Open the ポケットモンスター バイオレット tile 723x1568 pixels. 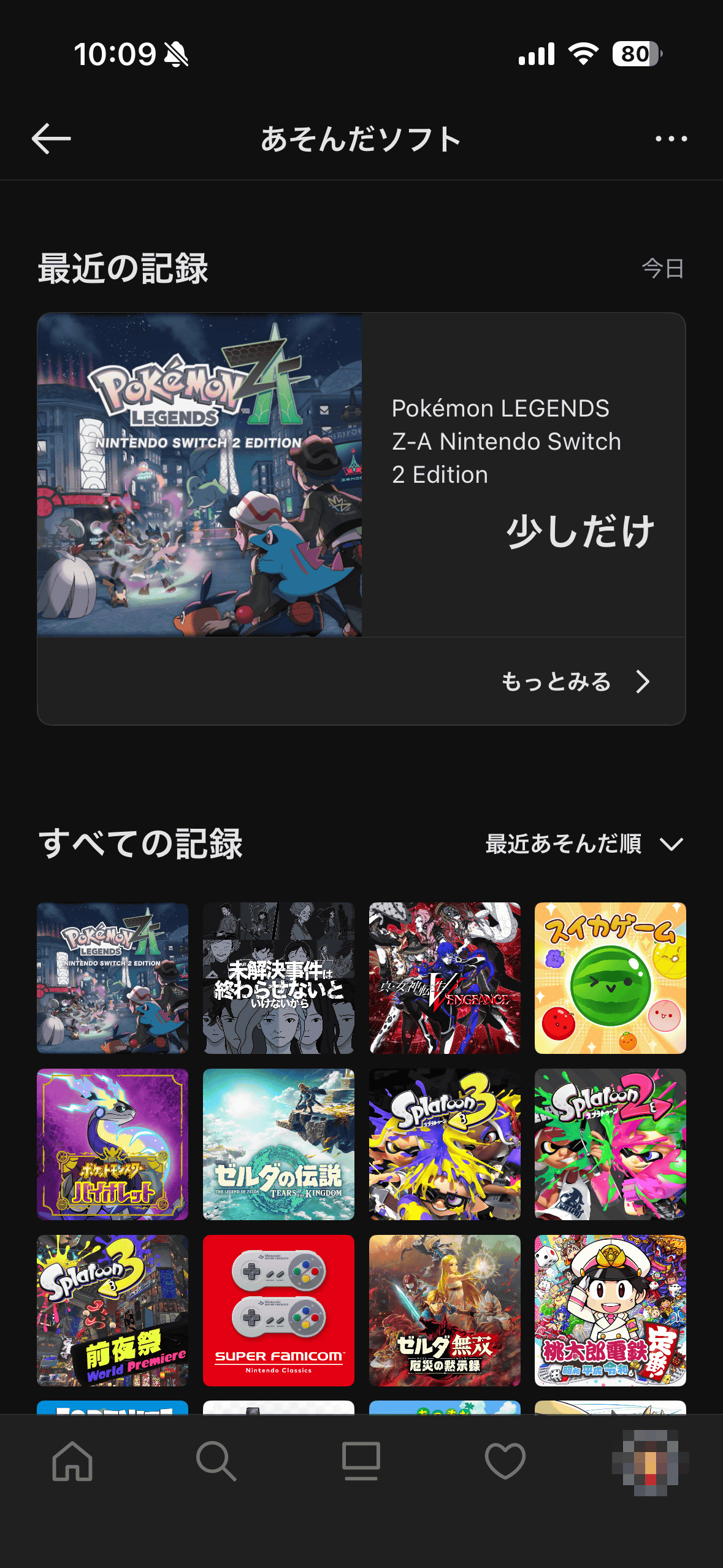coord(113,1144)
